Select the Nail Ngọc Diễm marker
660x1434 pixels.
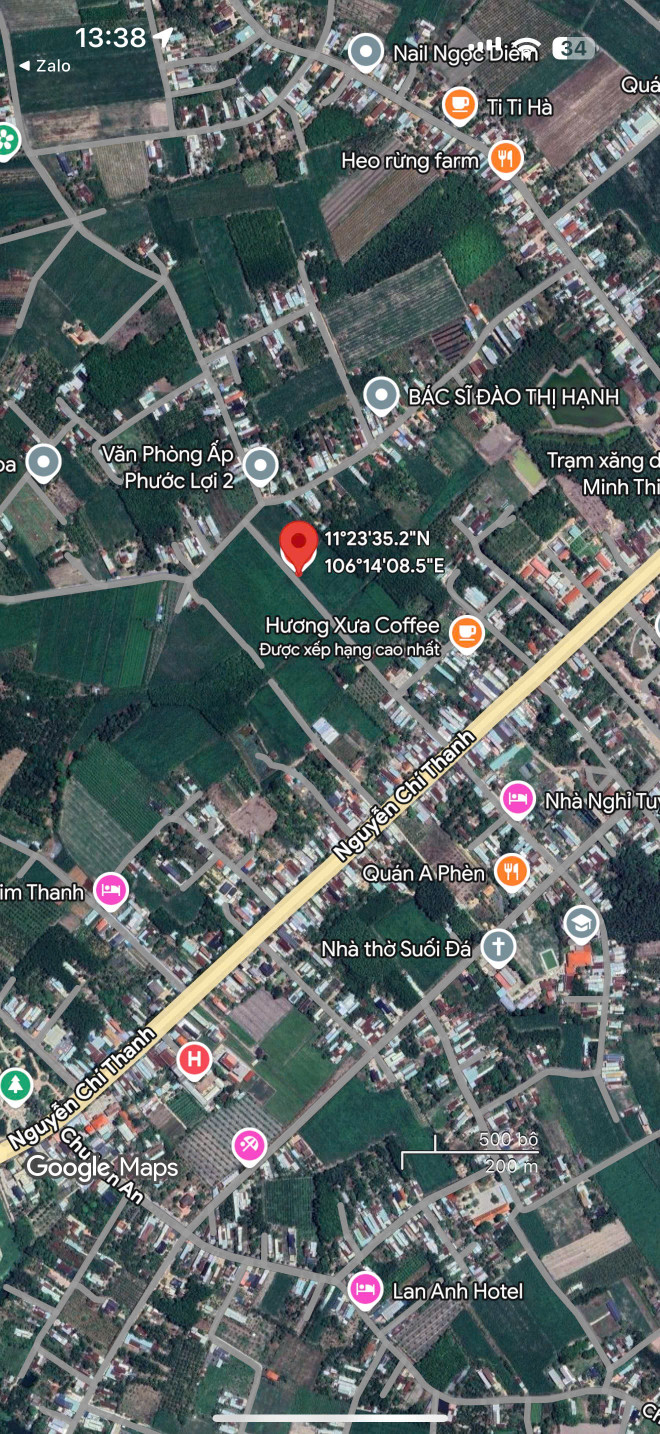pyautogui.click(x=367, y=52)
